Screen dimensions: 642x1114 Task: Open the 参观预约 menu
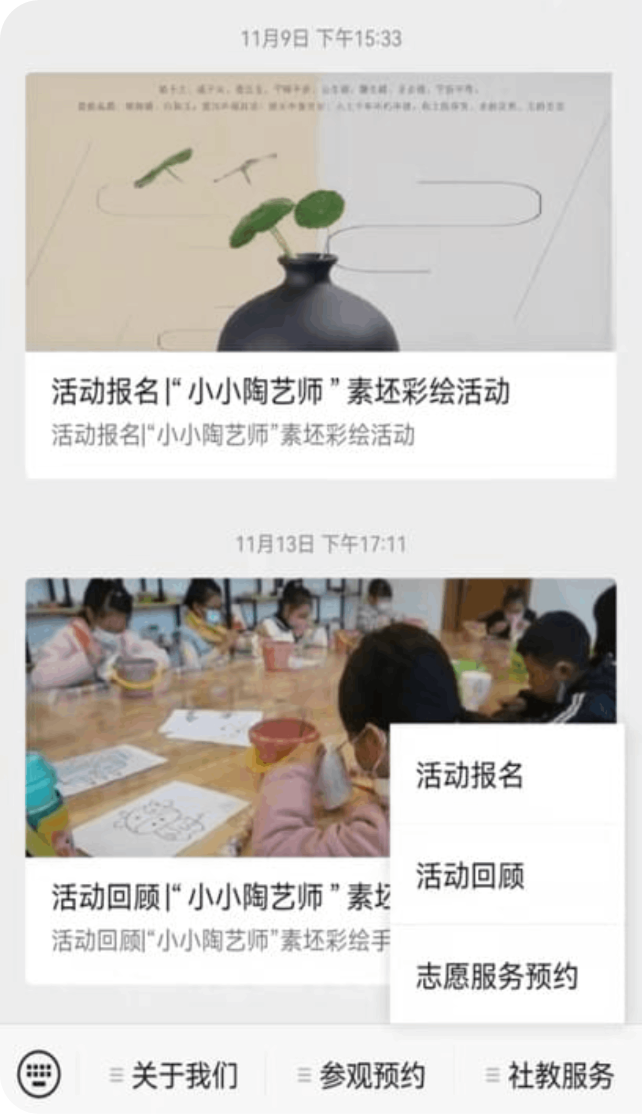tap(362, 1076)
